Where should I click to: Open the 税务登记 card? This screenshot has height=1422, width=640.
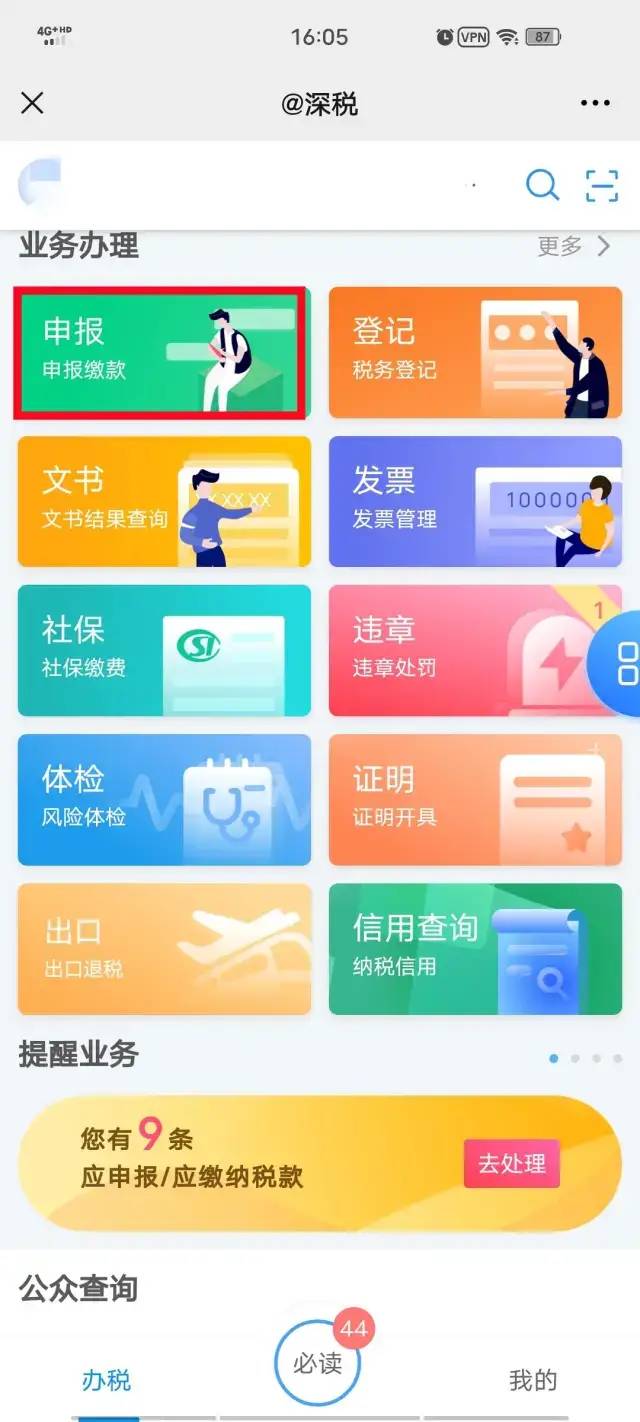(x=476, y=352)
